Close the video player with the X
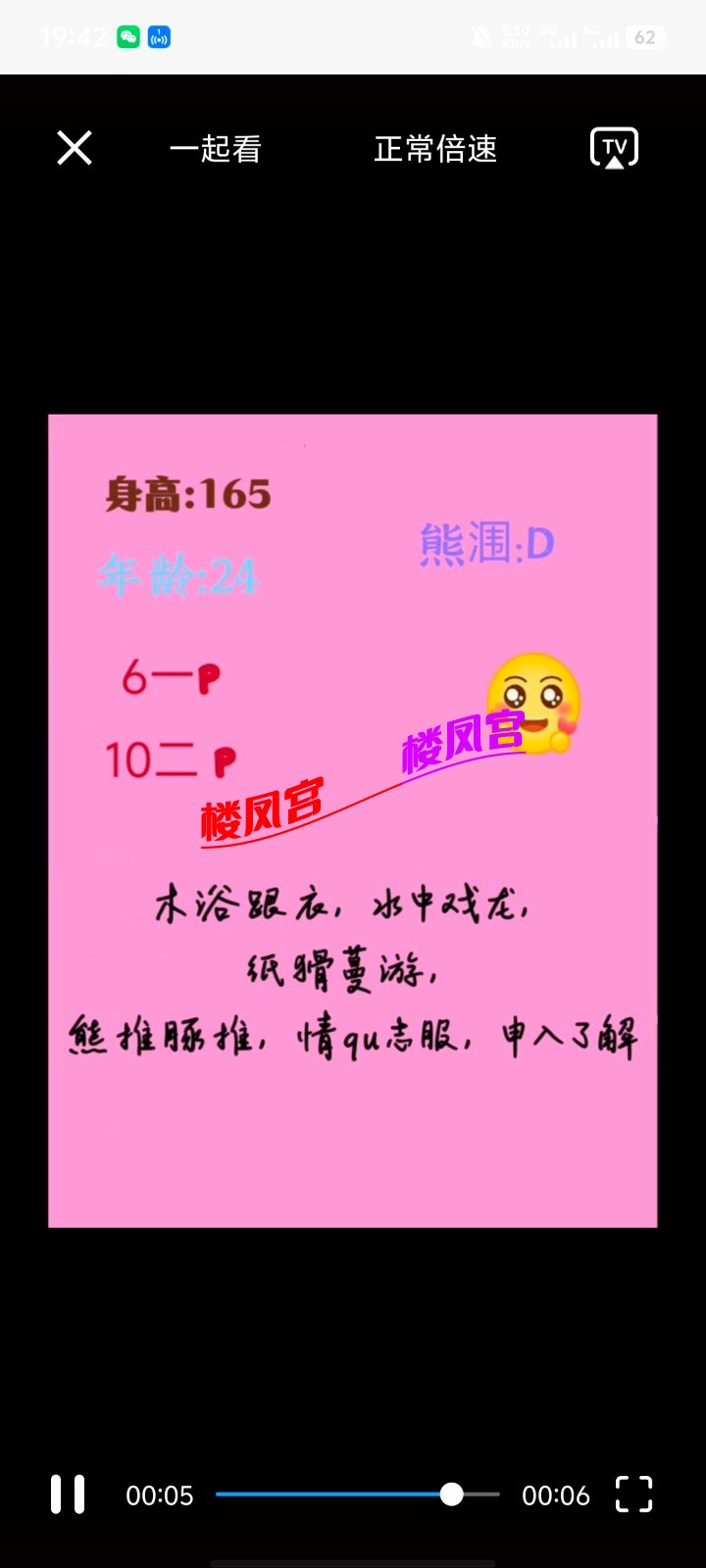Screen dimensions: 706x1568 point(74,148)
